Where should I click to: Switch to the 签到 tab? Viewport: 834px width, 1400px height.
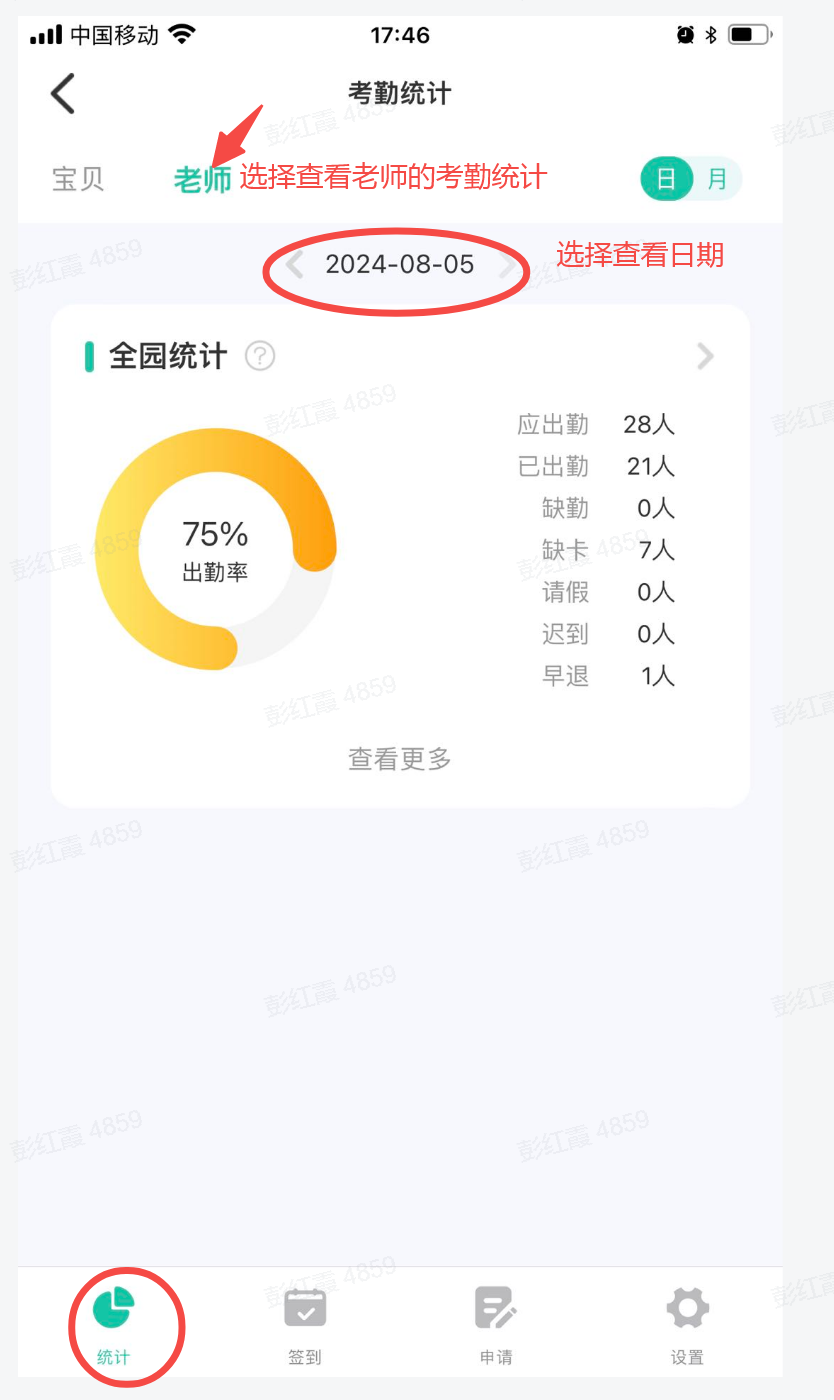305,1325
